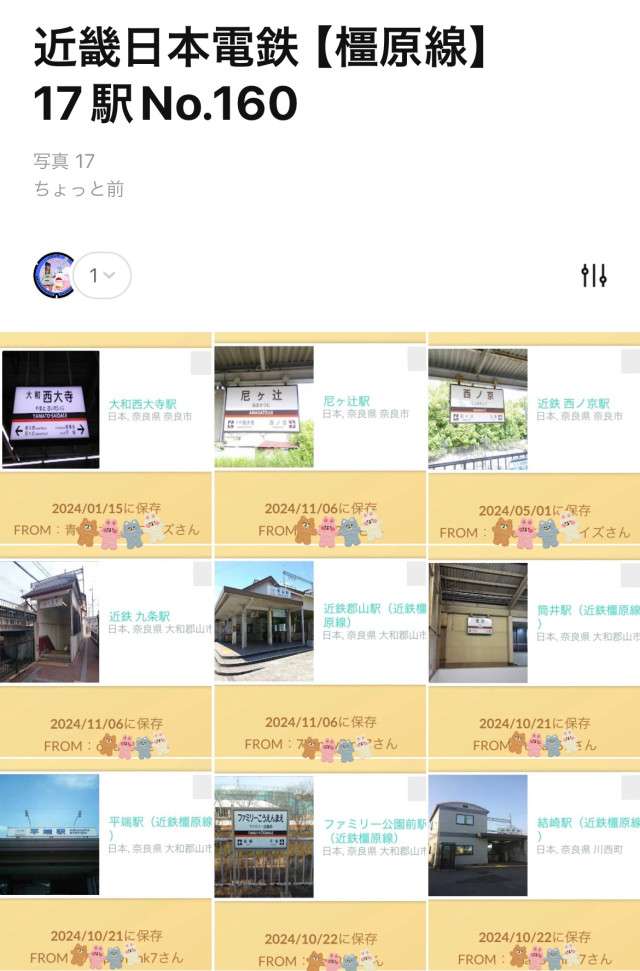The height and width of the screenshot is (971, 640).
Task: Open the filter and sort settings icon
Action: click(594, 275)
